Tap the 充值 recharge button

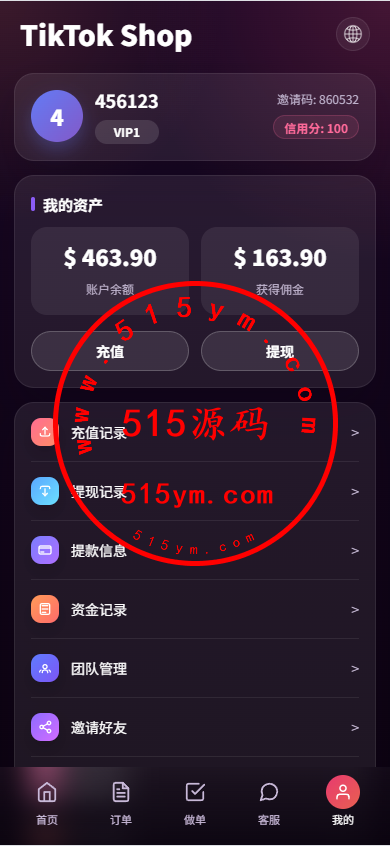click(x=110, y=351)
